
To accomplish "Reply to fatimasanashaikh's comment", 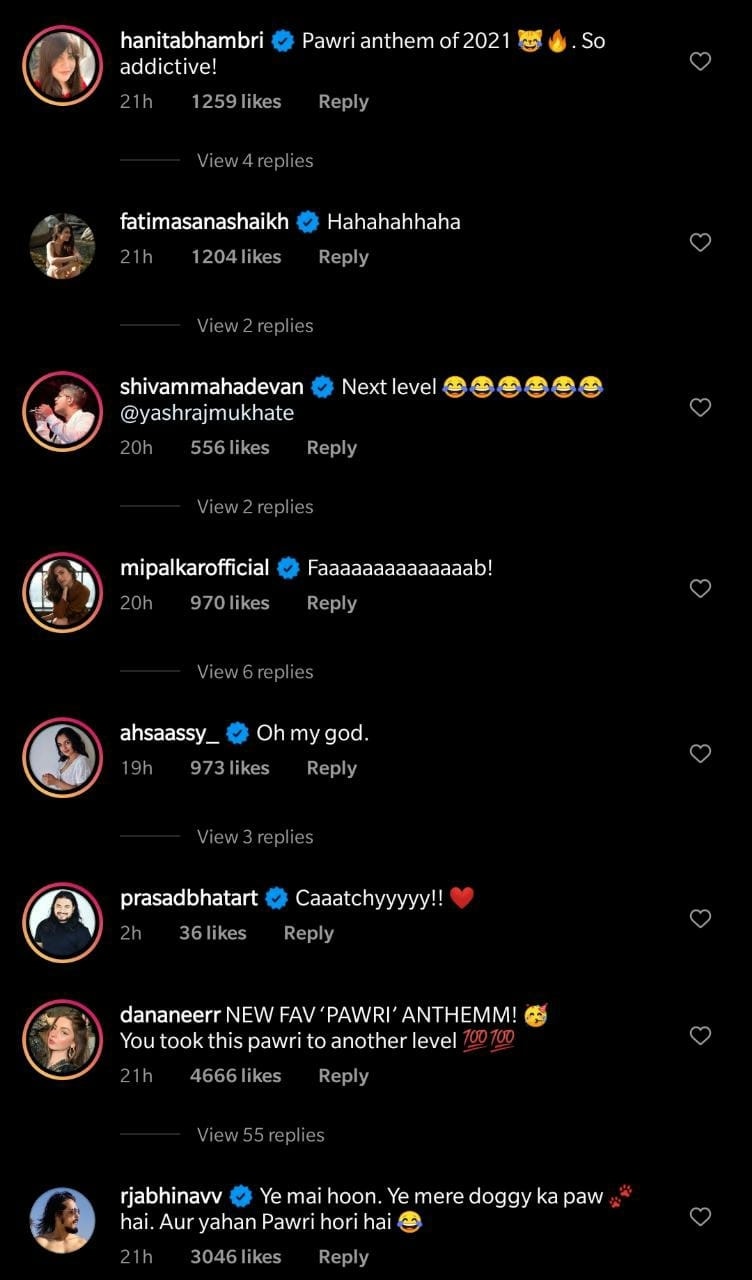I will coord(343,257).
